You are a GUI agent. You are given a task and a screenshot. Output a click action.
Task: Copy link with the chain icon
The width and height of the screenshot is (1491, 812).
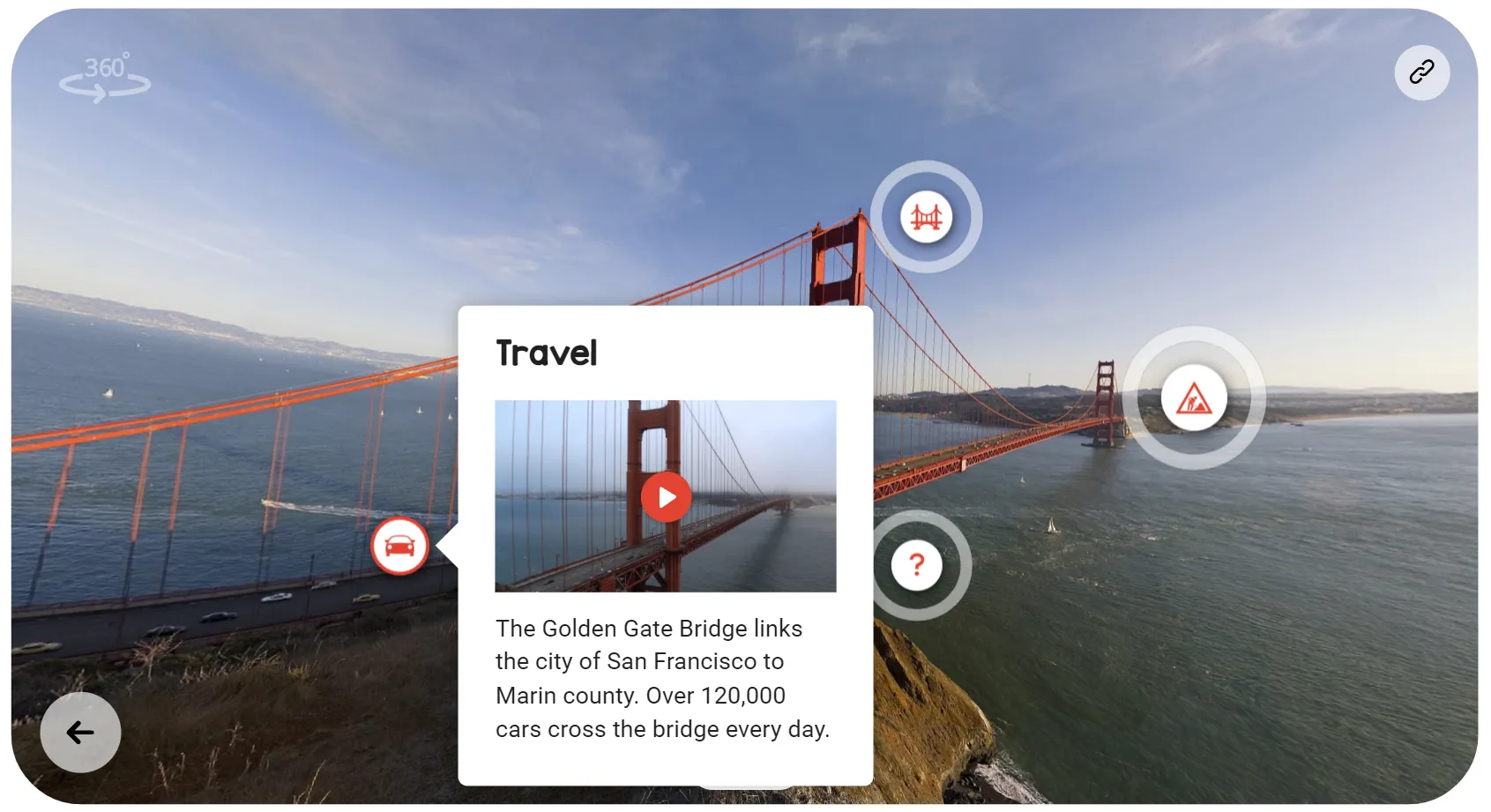pyautogui.click(x=1421, y=72)
